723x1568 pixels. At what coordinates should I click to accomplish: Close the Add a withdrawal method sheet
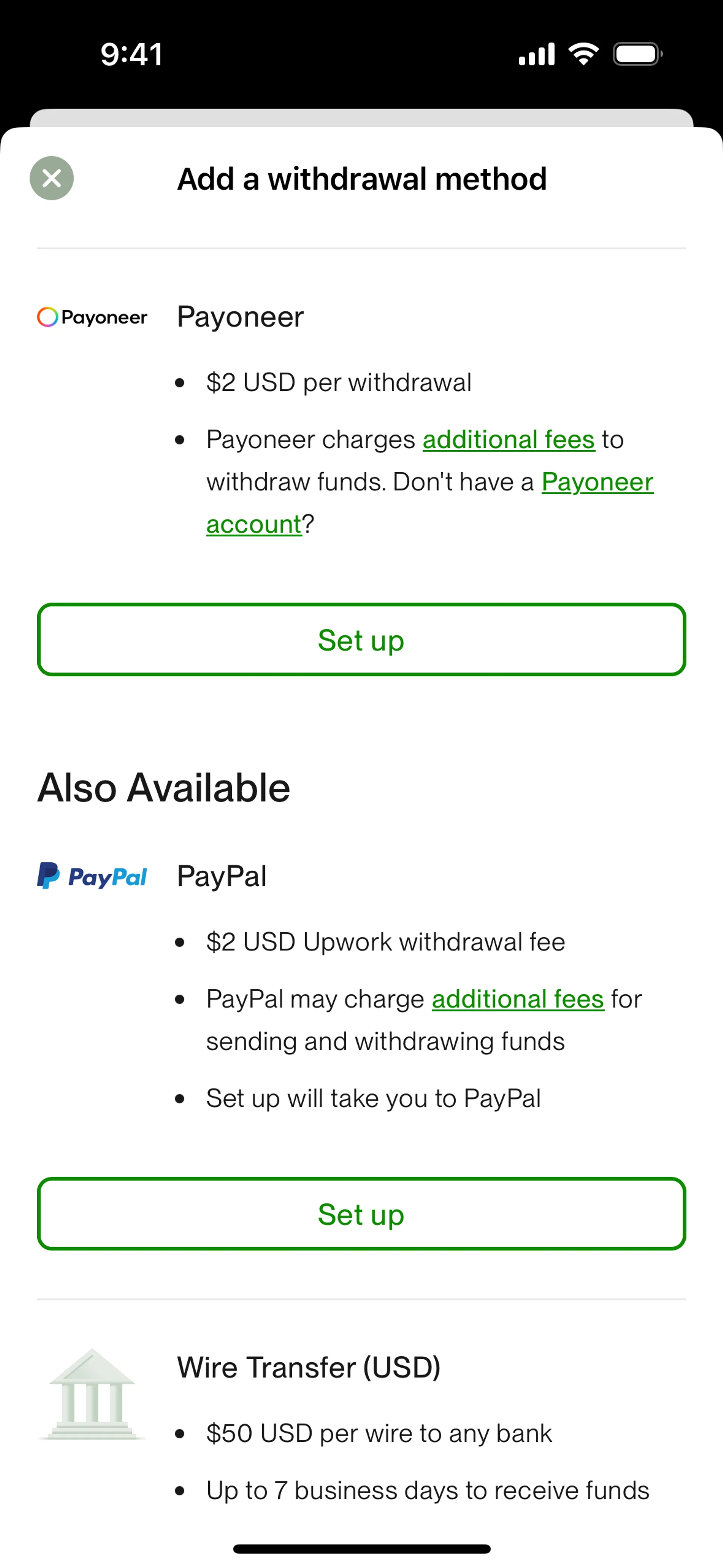(x=52, y=178)
